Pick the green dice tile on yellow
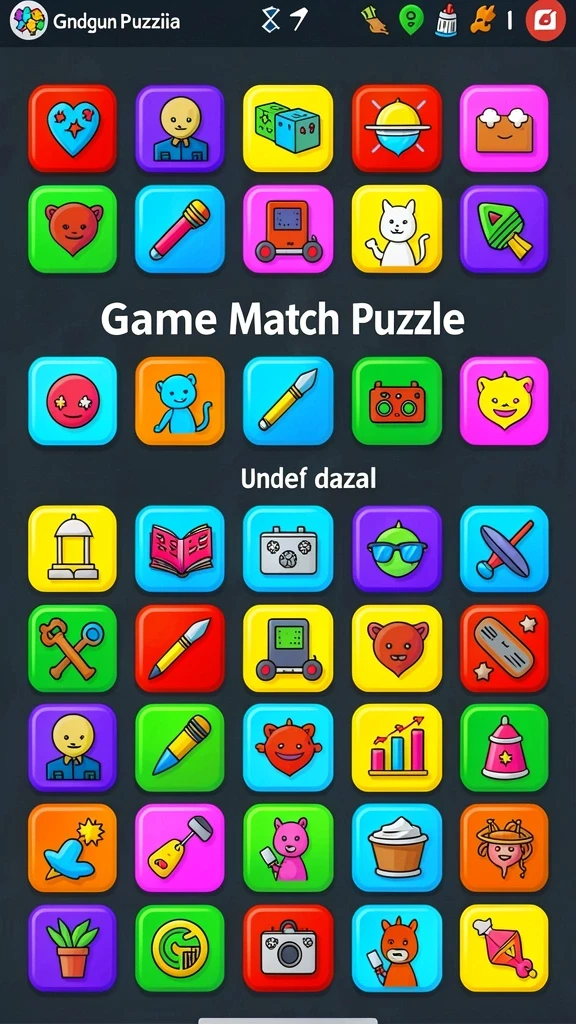 288,129
